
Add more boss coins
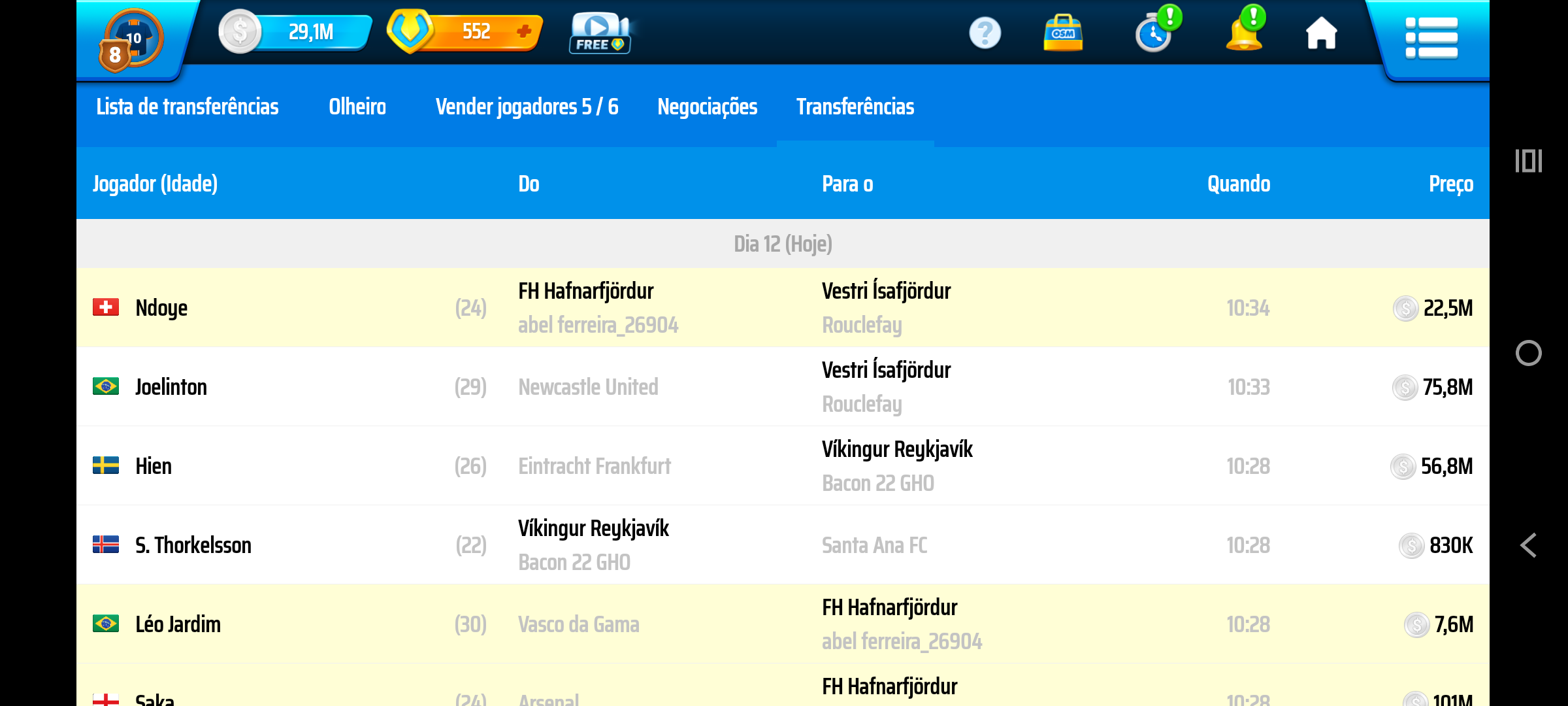[524, 31]
